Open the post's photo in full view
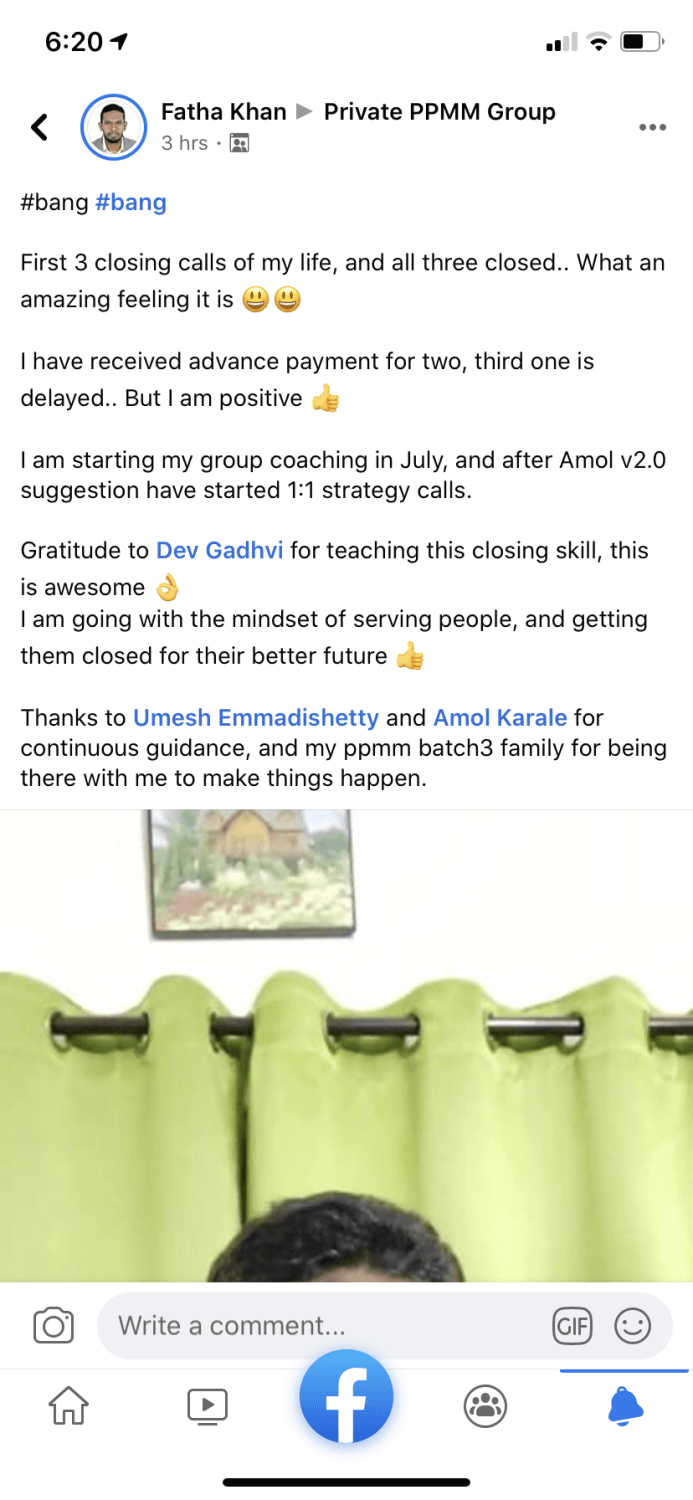Screen dimensions: 693x1500 346,1045
